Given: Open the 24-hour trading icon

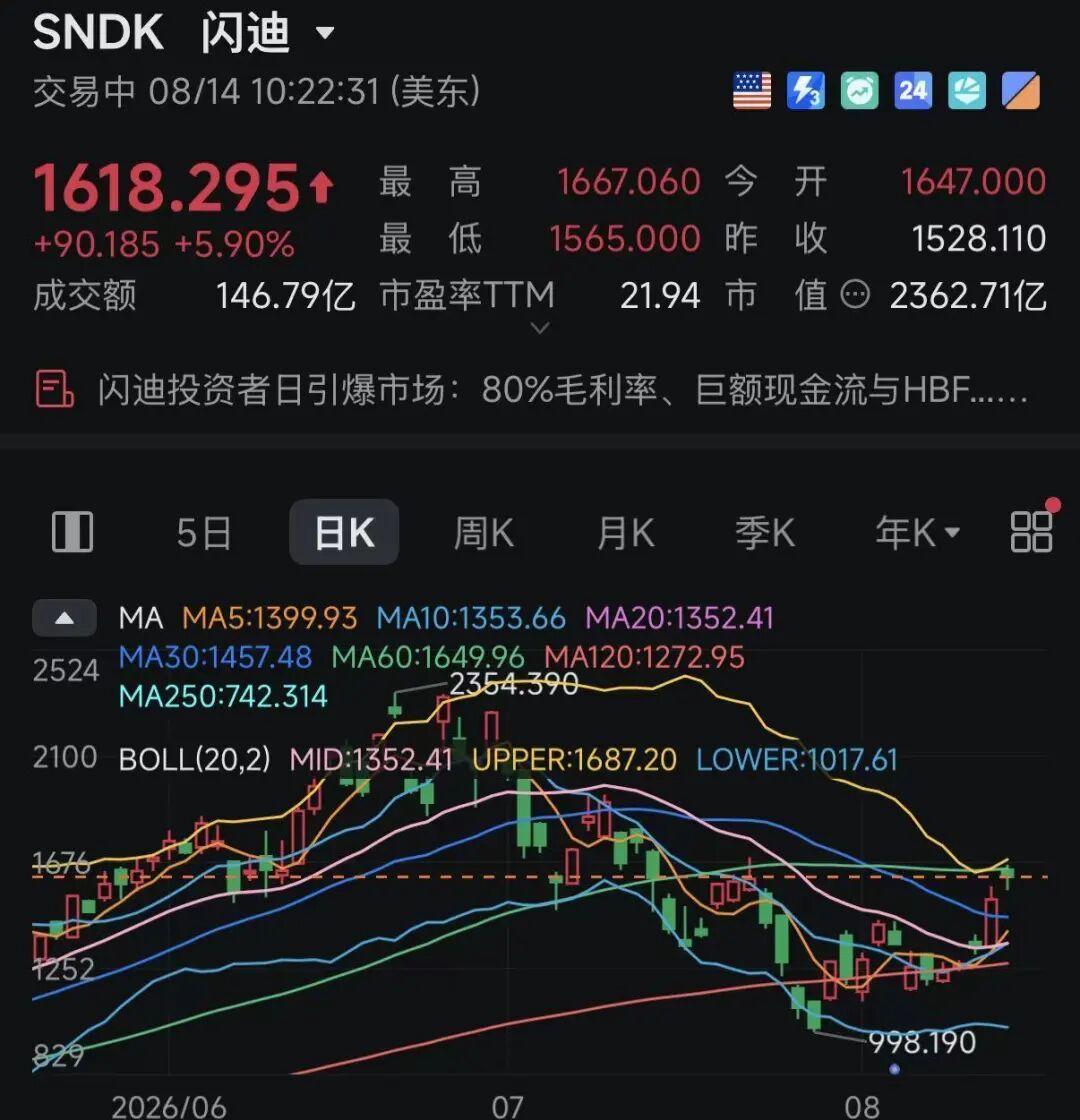Looking at the screenshot, I should click(913, 91).
